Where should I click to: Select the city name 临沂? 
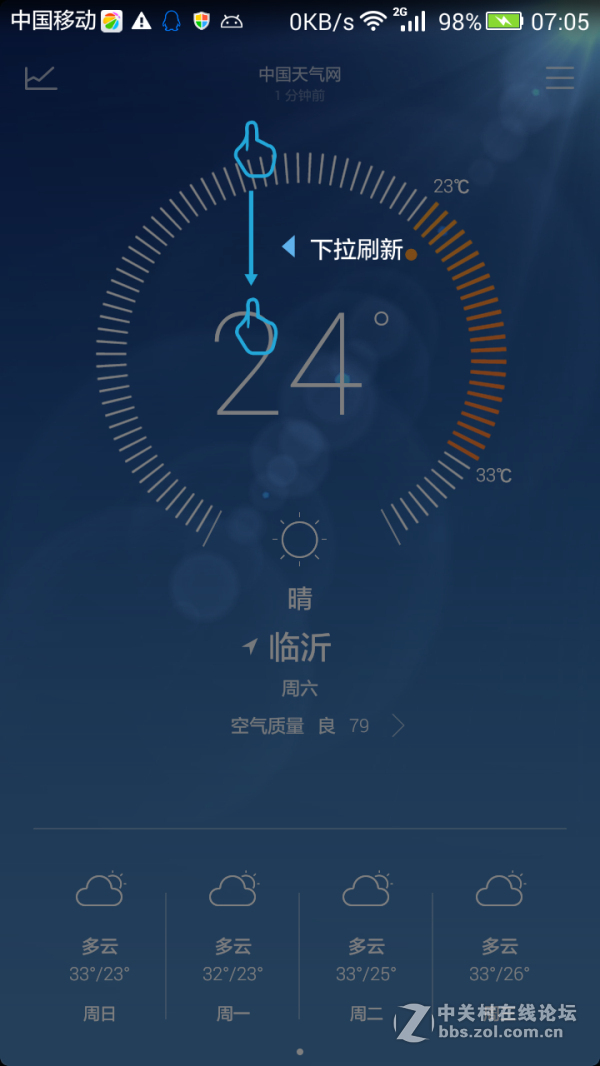[299, 648]
